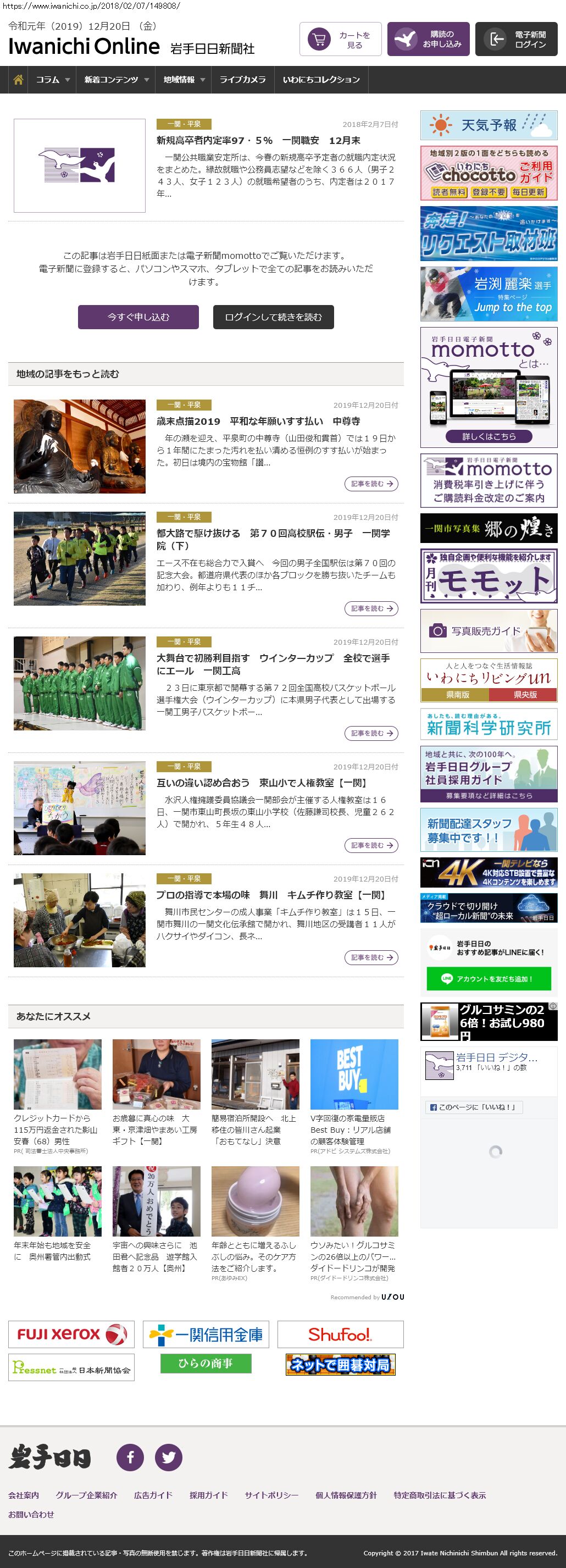Expand the 地域情報 menu
The height and width of the screenshot is (1568, 566).
183,80
